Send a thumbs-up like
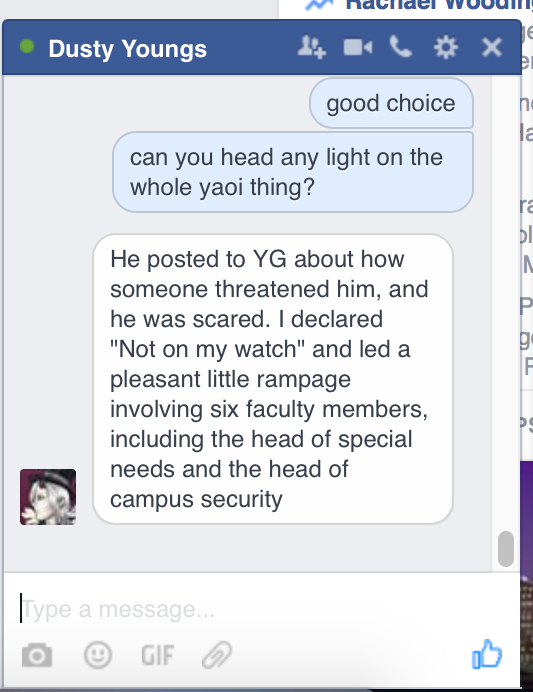The image size is (533, 692). click(487, 654)
